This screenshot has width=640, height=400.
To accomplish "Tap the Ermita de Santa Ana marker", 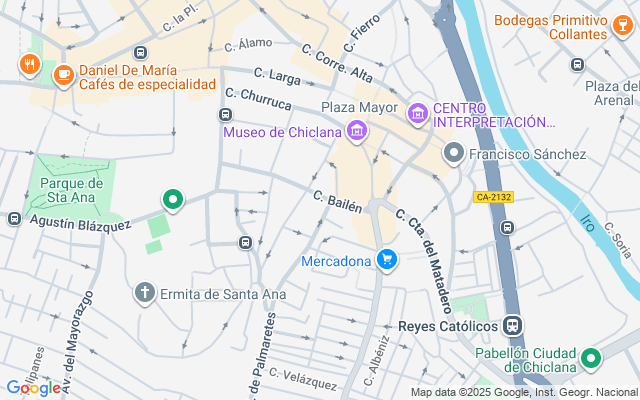I will click(x=145, y=293).
